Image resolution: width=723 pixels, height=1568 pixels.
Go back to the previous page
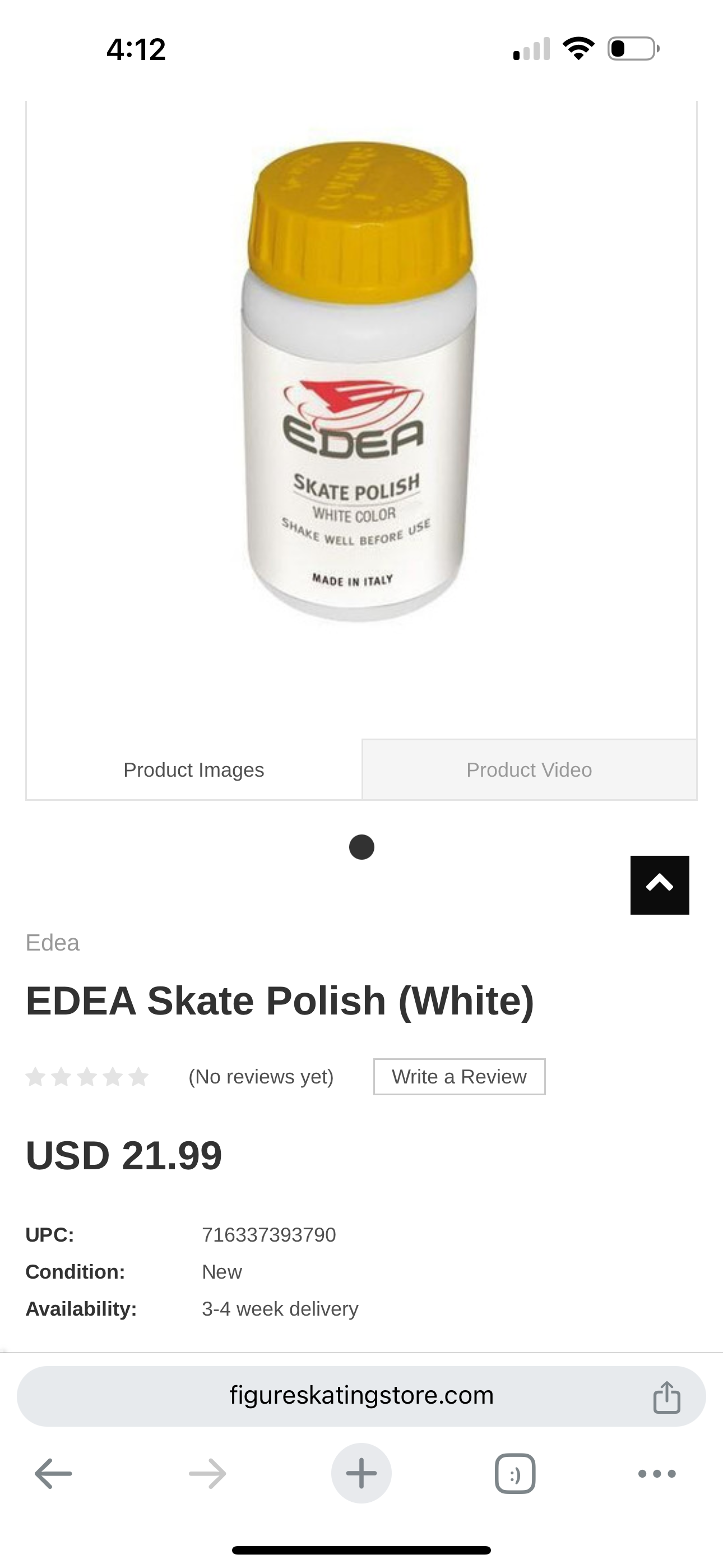pyautogui.click(x=54, y=1473)
